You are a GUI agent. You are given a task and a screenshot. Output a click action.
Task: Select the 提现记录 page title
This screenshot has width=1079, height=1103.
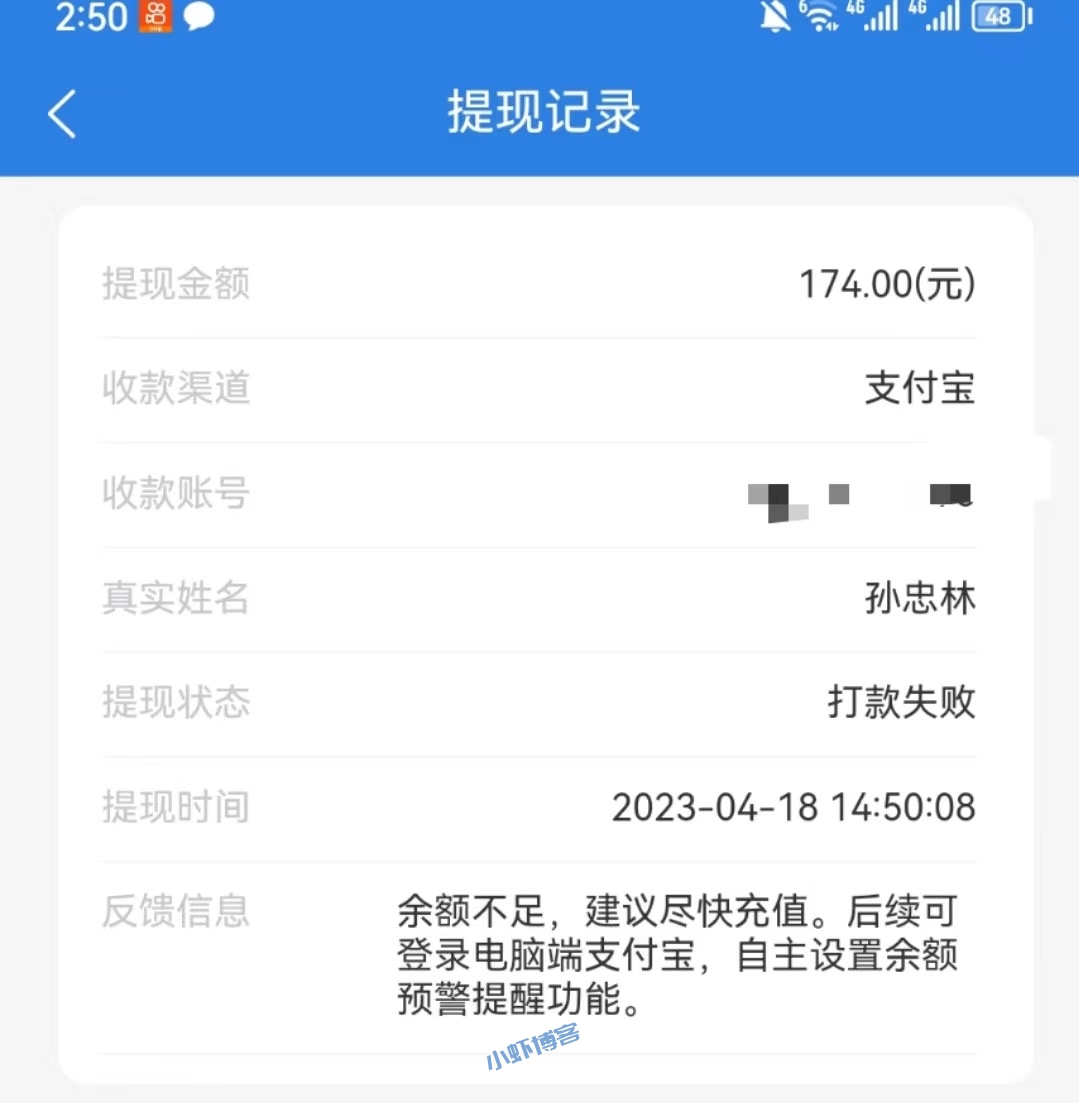click(x=543, y=113)
